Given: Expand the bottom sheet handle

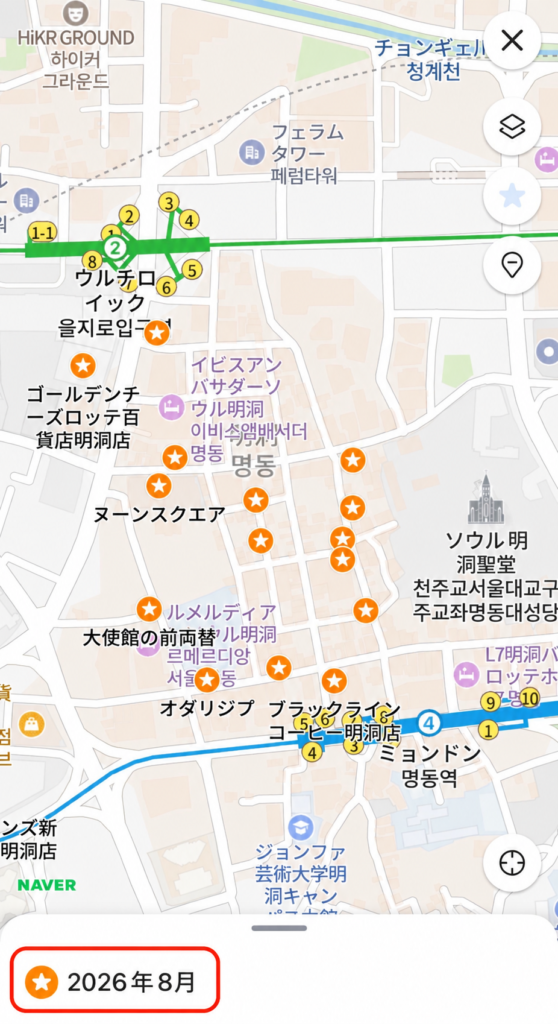Looking at the screenshot, I should (279, 928).
